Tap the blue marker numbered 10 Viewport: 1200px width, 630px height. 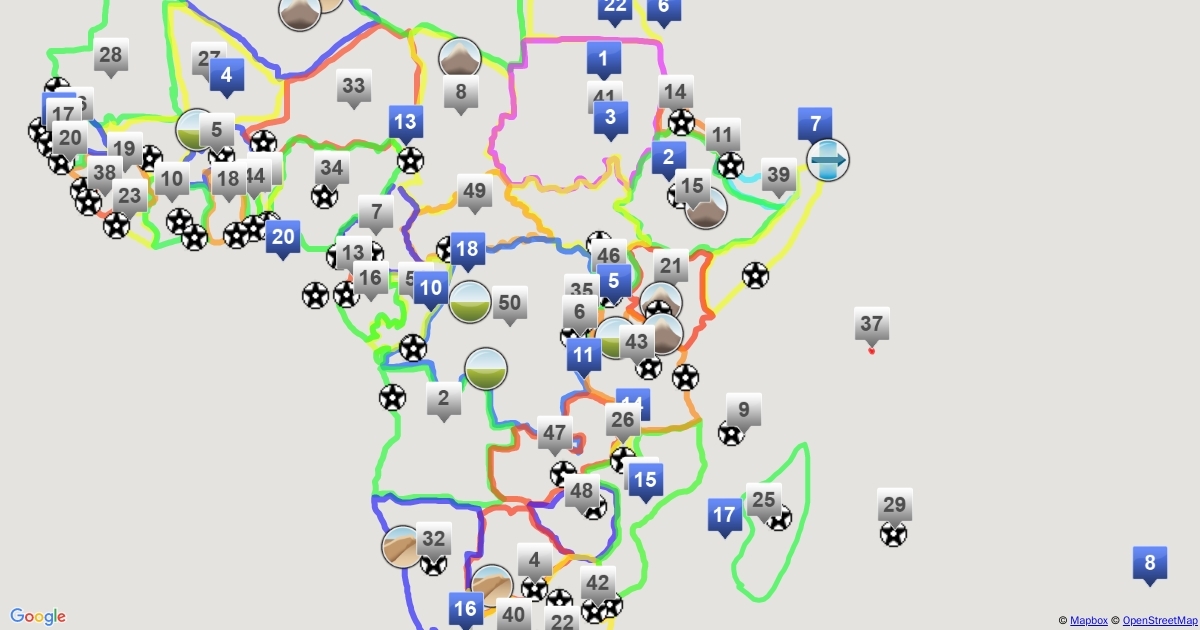pyautogui.click(x=431, y=290)
